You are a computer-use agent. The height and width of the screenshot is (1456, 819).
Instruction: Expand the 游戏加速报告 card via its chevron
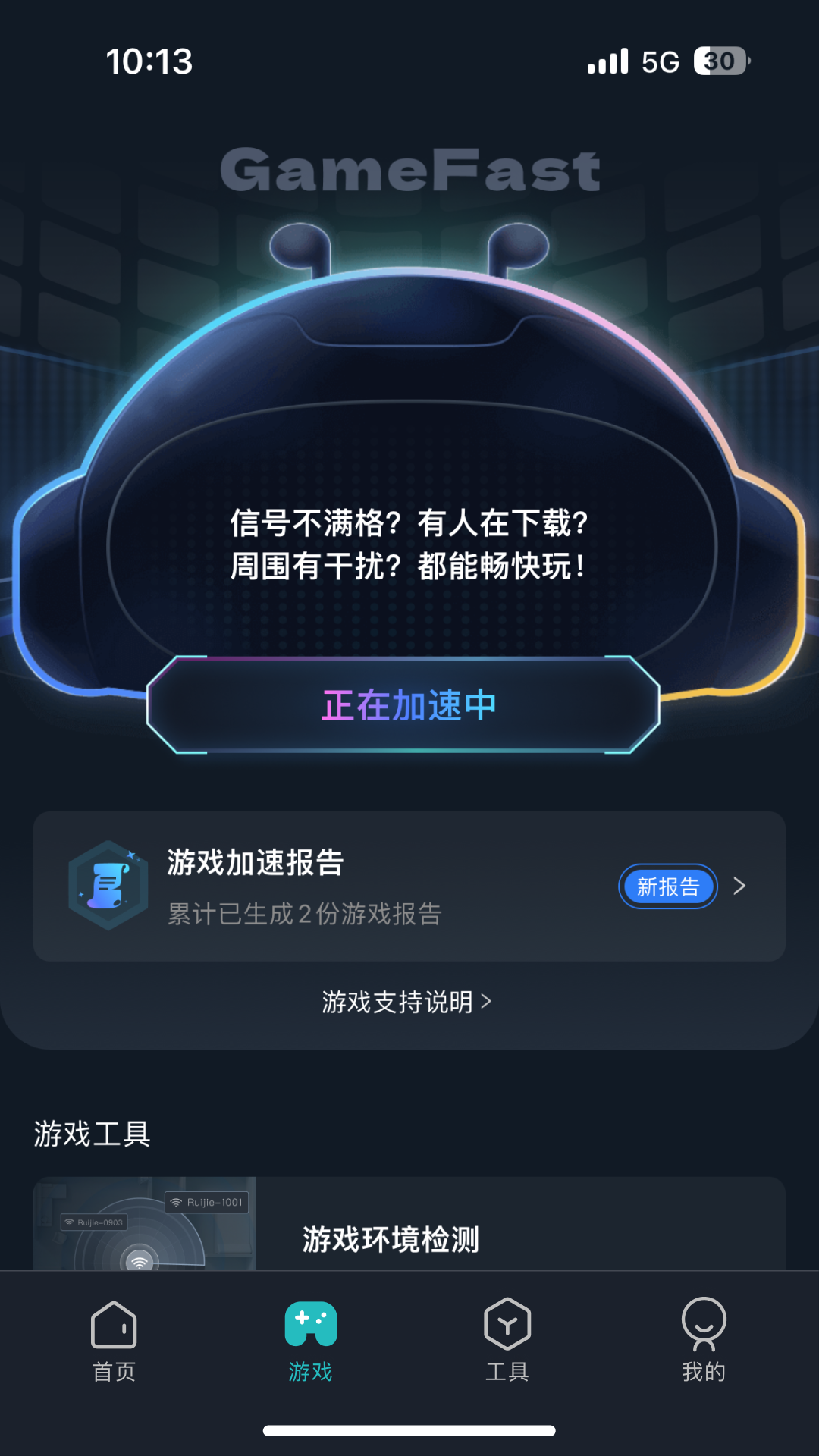[x=740, y=885]
